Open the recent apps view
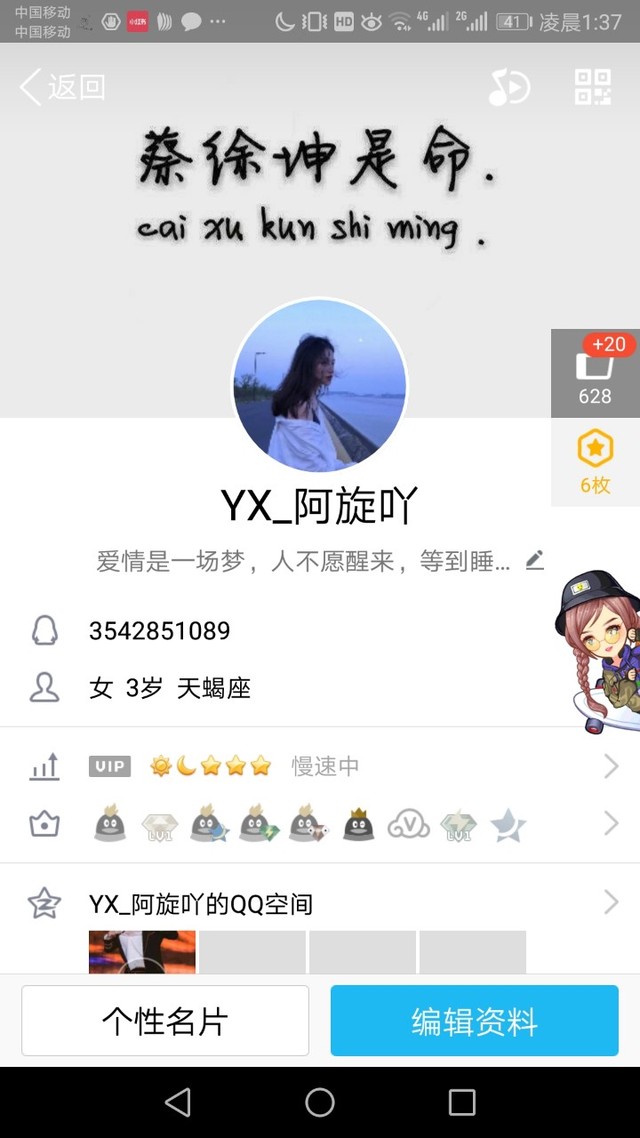Image resolution: width=640 pixels, height=1138 pixels. click(462, 1102)
